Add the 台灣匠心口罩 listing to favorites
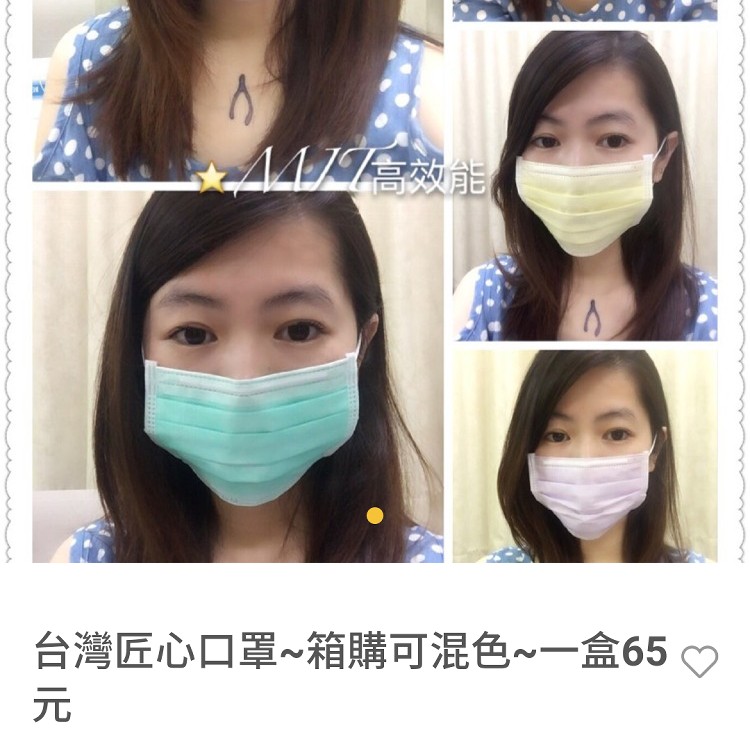The height and width of the screenshot is (750, 750). point(699,661)
